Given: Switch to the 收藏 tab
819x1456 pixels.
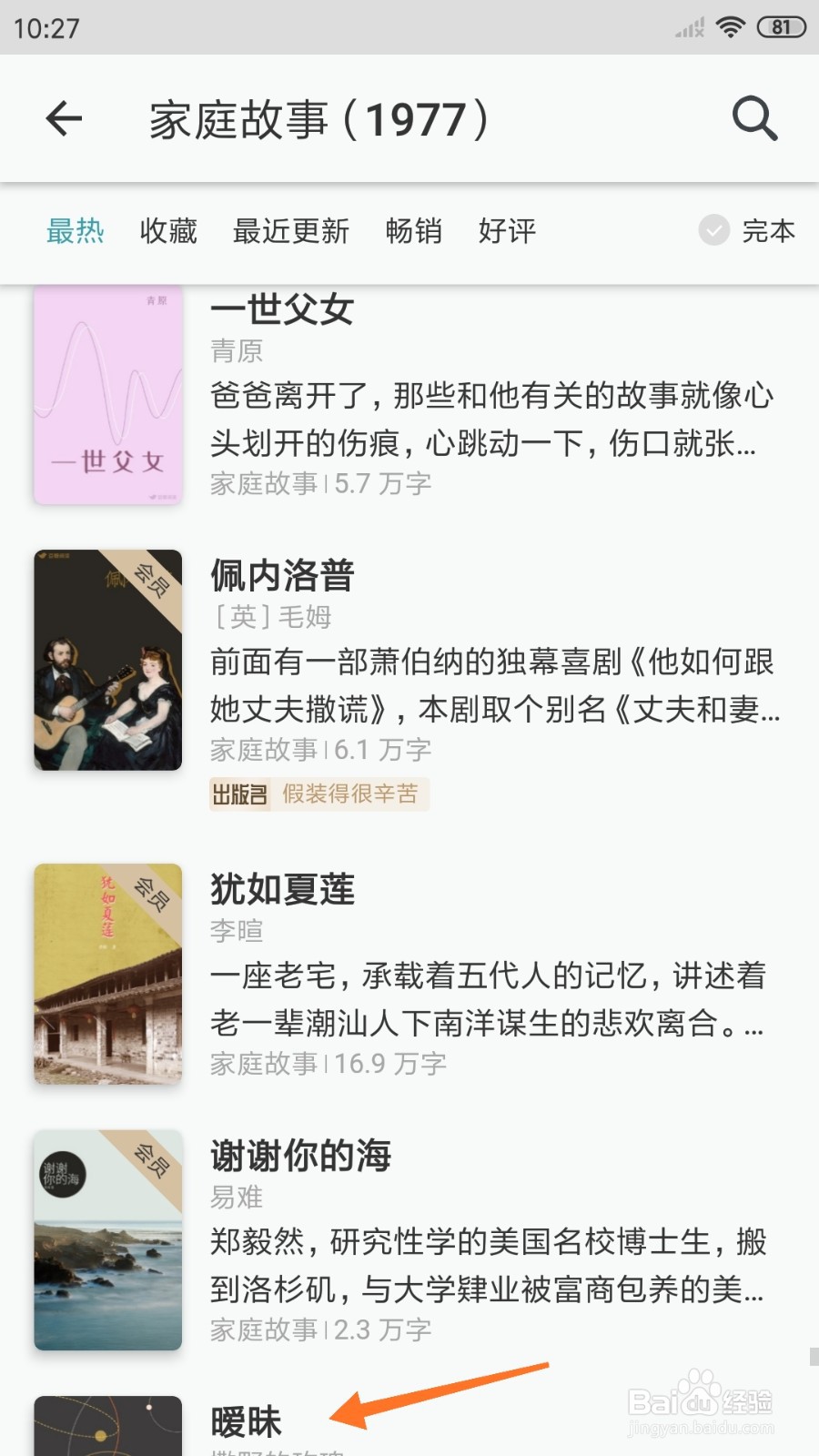Looking at the screenshot, I should [x=168, y=232].
